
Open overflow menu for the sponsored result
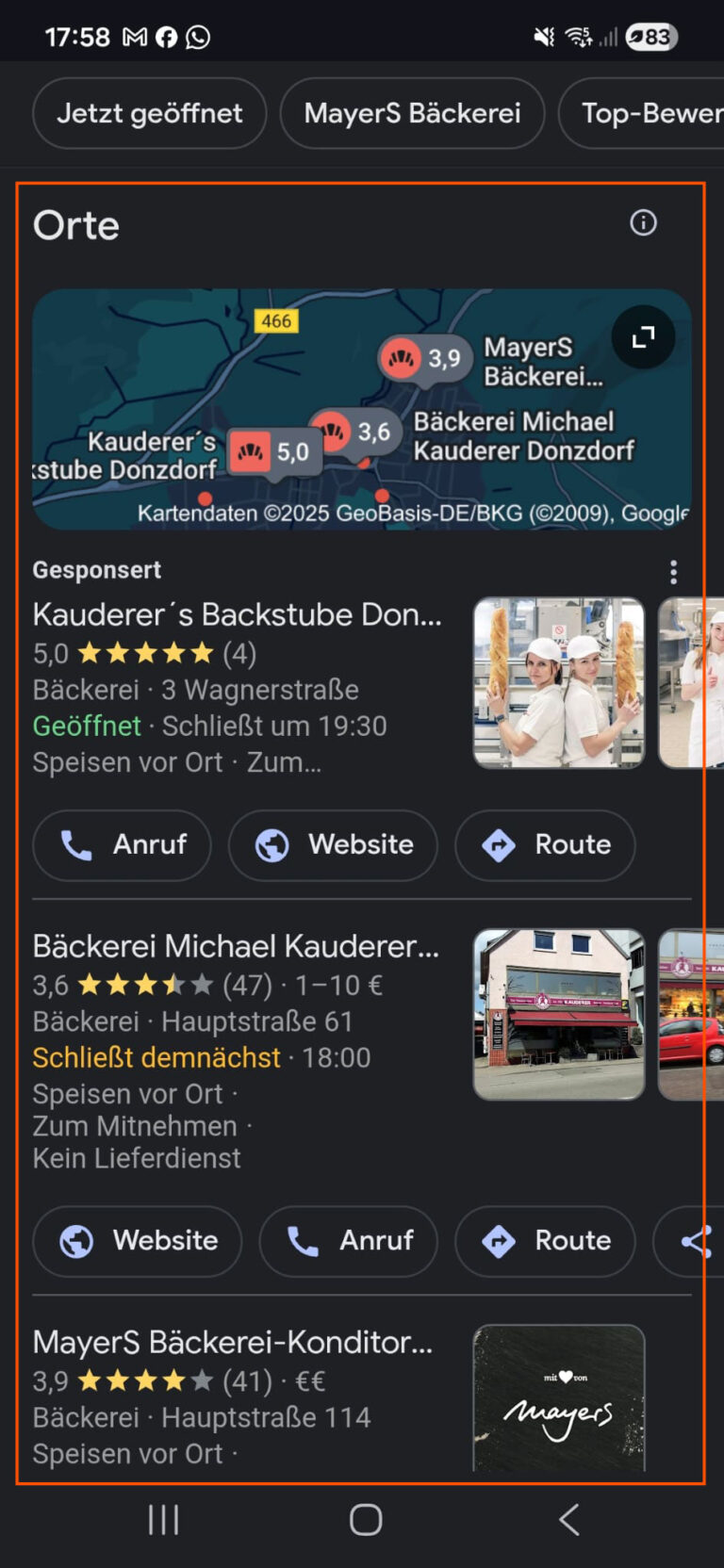(673, 572)
